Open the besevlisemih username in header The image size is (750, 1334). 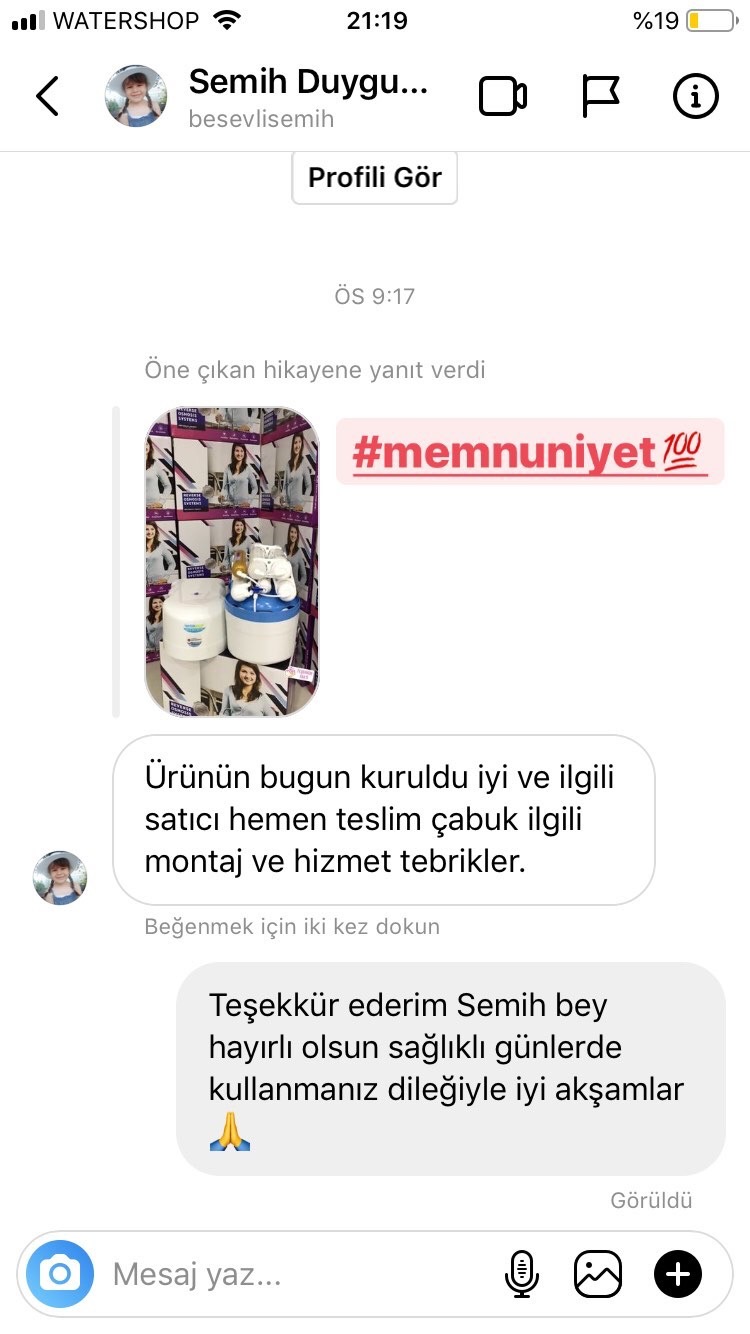click(261, 120)
